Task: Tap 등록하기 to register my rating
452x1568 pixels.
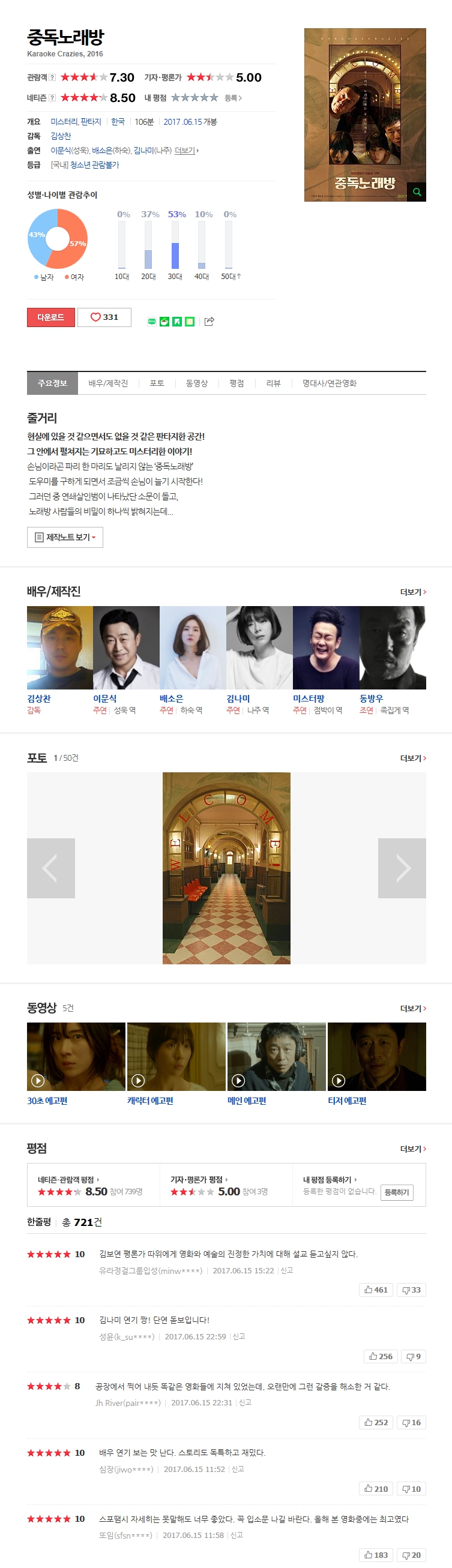Action: [x=397, y=1192]
